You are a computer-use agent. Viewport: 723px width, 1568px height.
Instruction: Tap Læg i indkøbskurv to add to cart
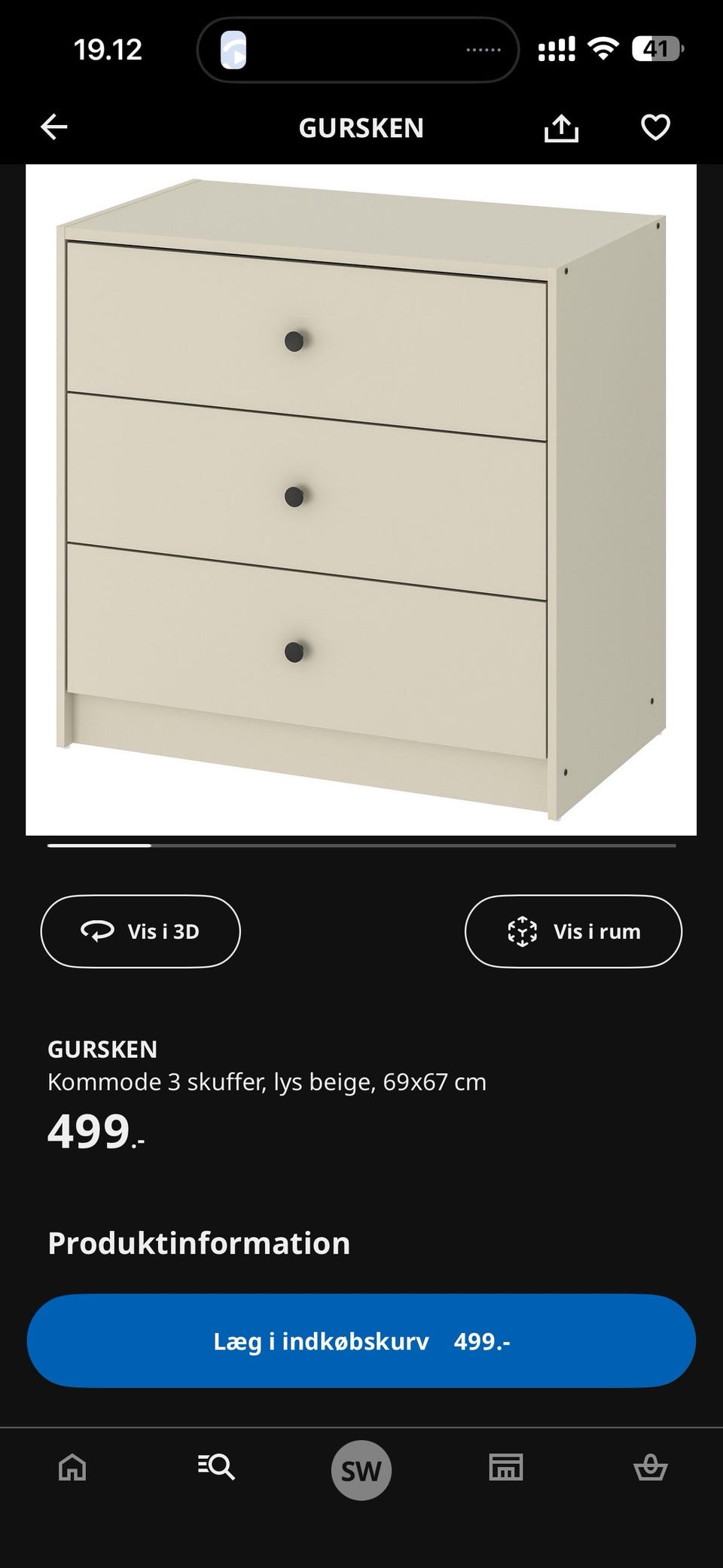click(x=361, y=1341)
